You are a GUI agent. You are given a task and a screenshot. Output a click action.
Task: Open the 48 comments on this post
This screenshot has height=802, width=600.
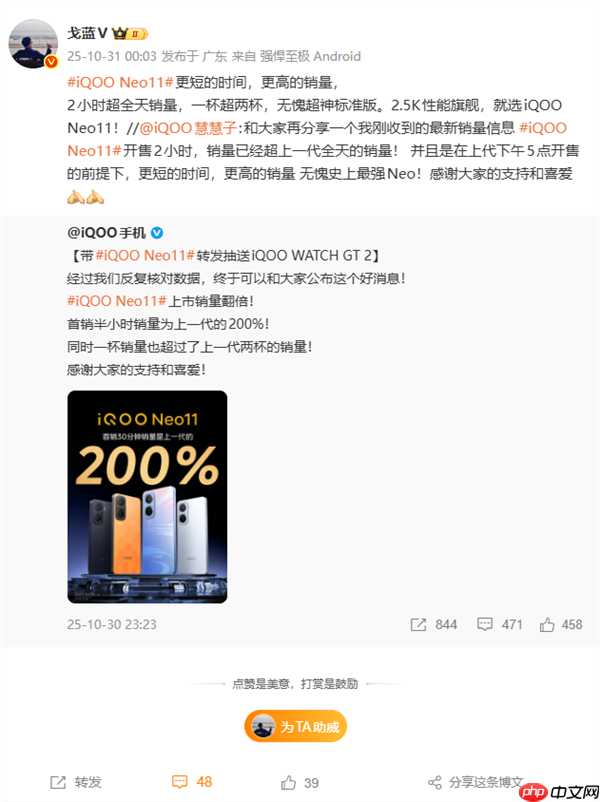pyautogui.click(x=192, y=782)
